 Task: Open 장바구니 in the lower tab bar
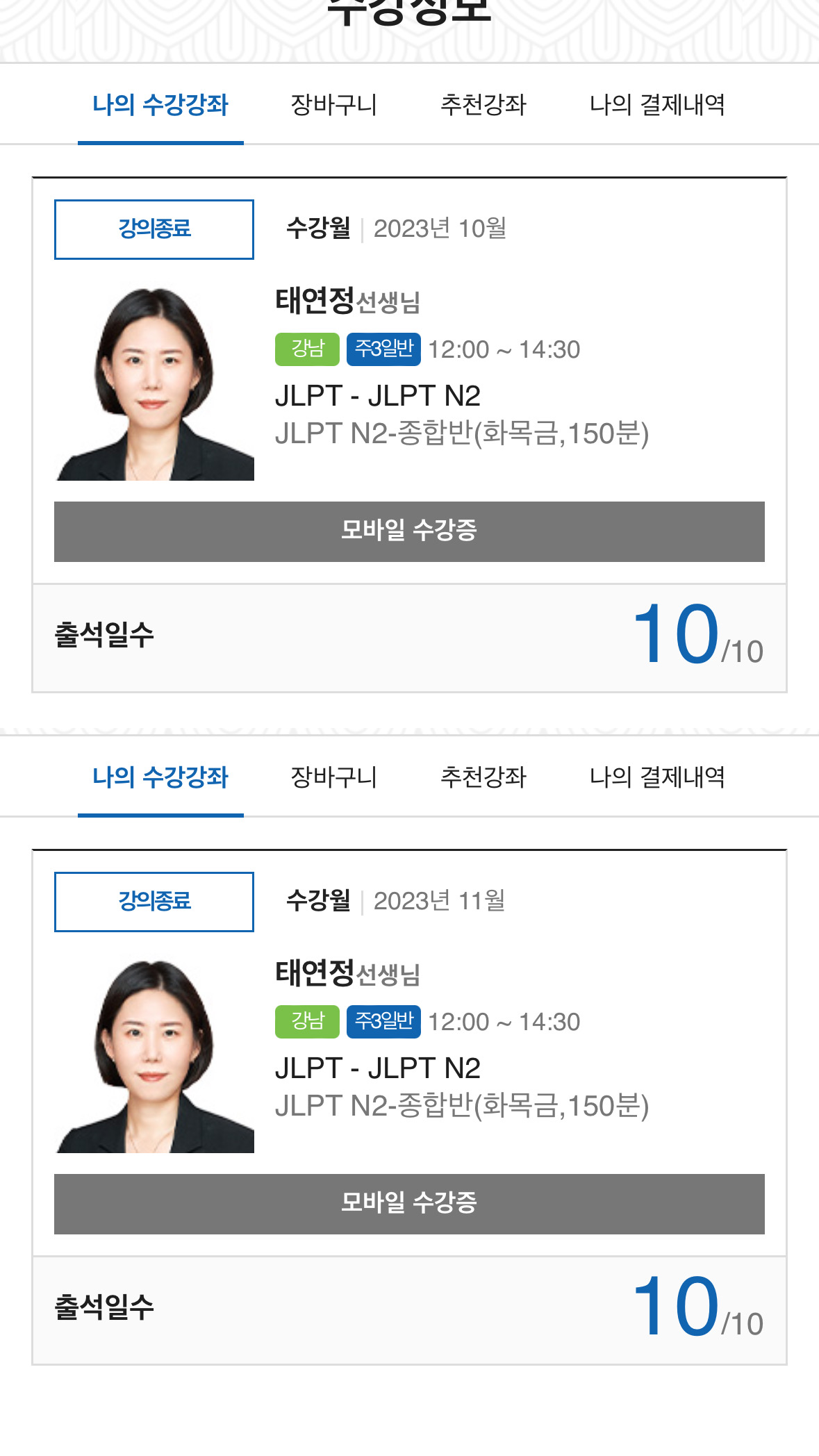click(334, 777)
